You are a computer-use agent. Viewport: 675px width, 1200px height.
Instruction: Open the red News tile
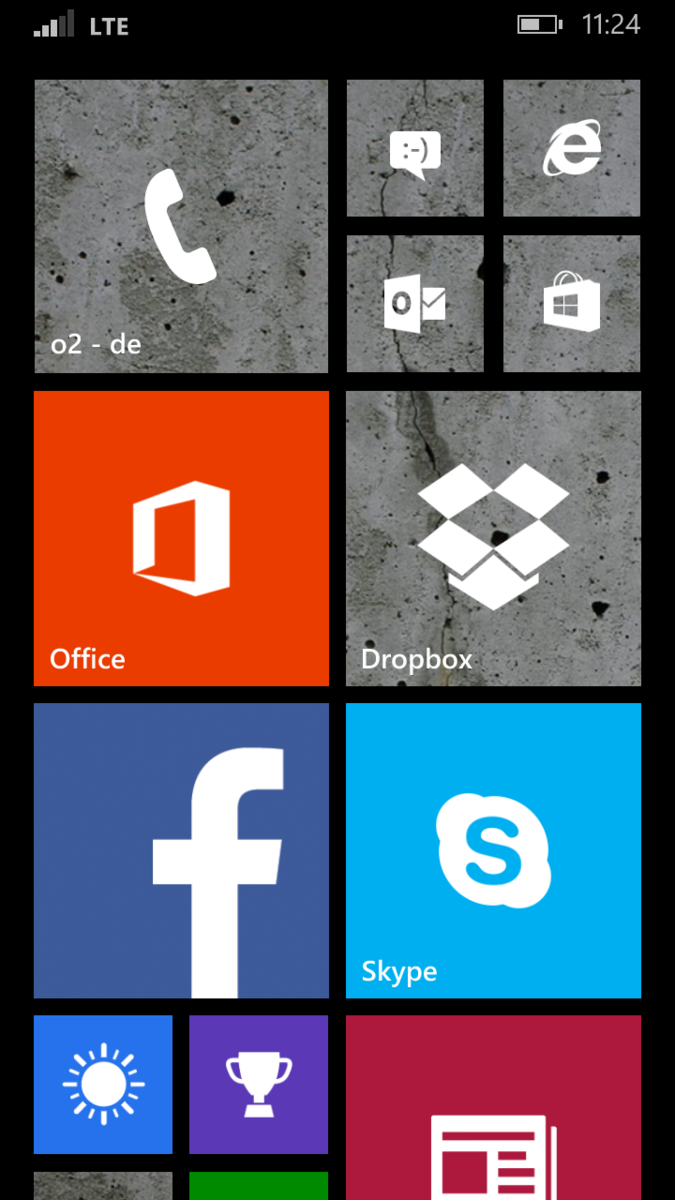[493, 1110]
